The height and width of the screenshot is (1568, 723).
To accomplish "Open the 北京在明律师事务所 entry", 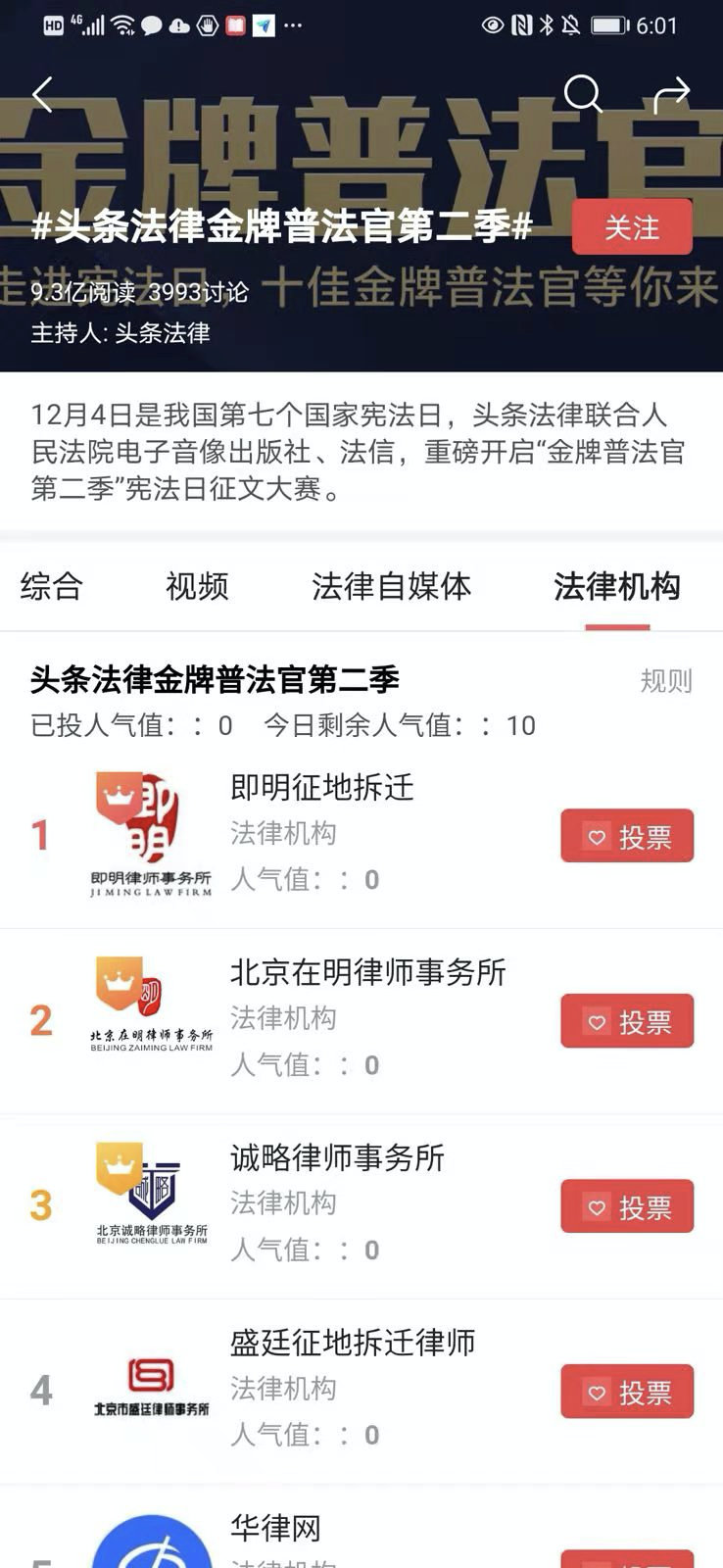I will click(367, 972).
